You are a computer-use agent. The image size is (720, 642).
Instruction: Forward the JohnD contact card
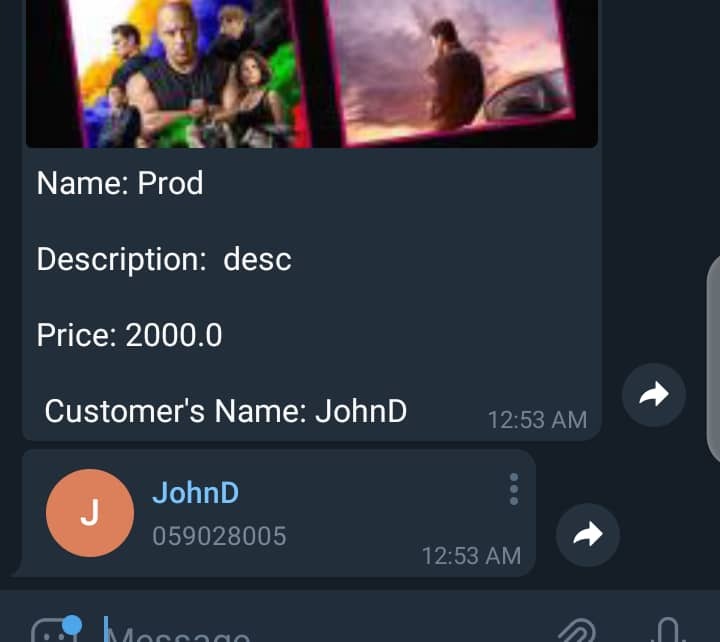pos(587,534)
